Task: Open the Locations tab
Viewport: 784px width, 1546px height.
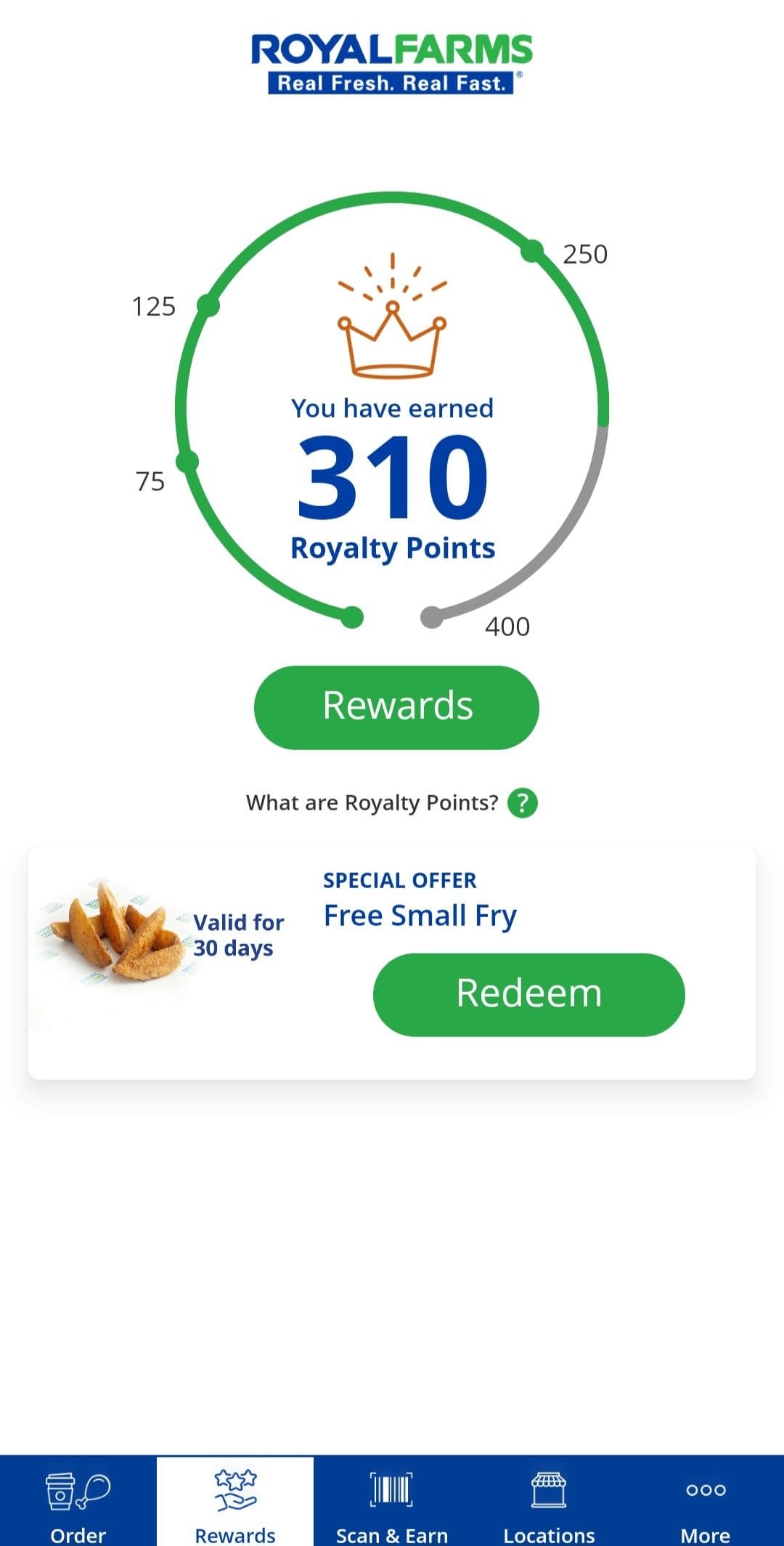Action: (549, 1502)
